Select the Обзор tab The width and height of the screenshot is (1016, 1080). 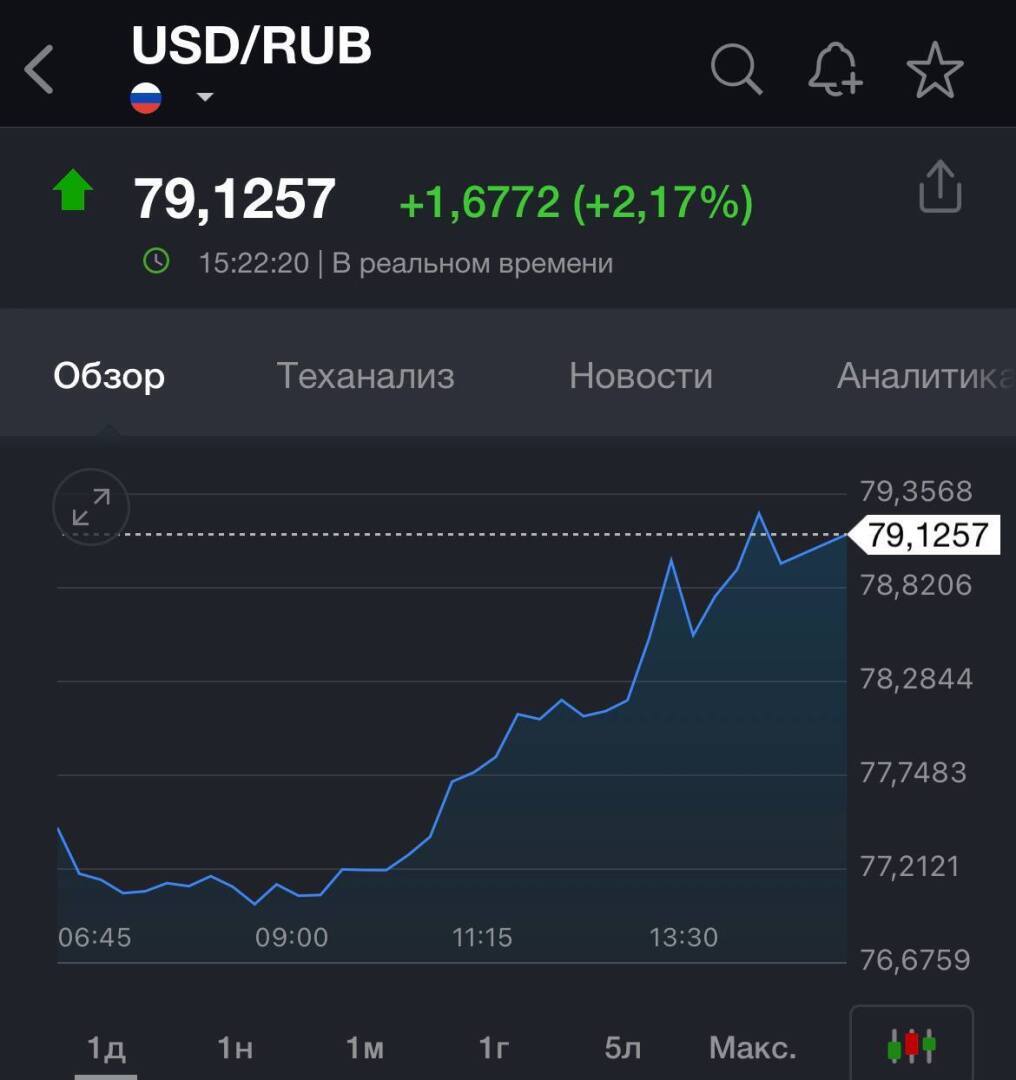click(x=109, y=375)
